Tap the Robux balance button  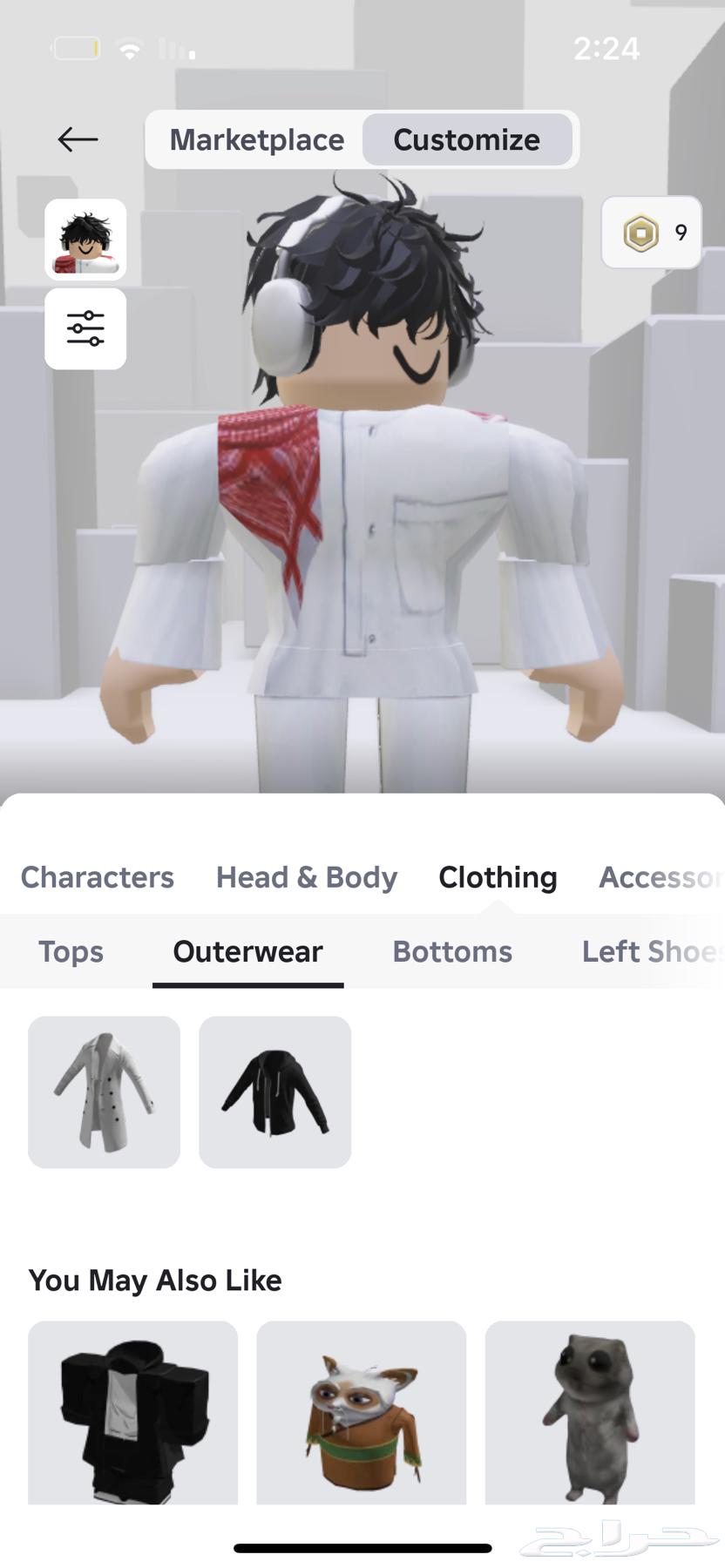point(651,233)
